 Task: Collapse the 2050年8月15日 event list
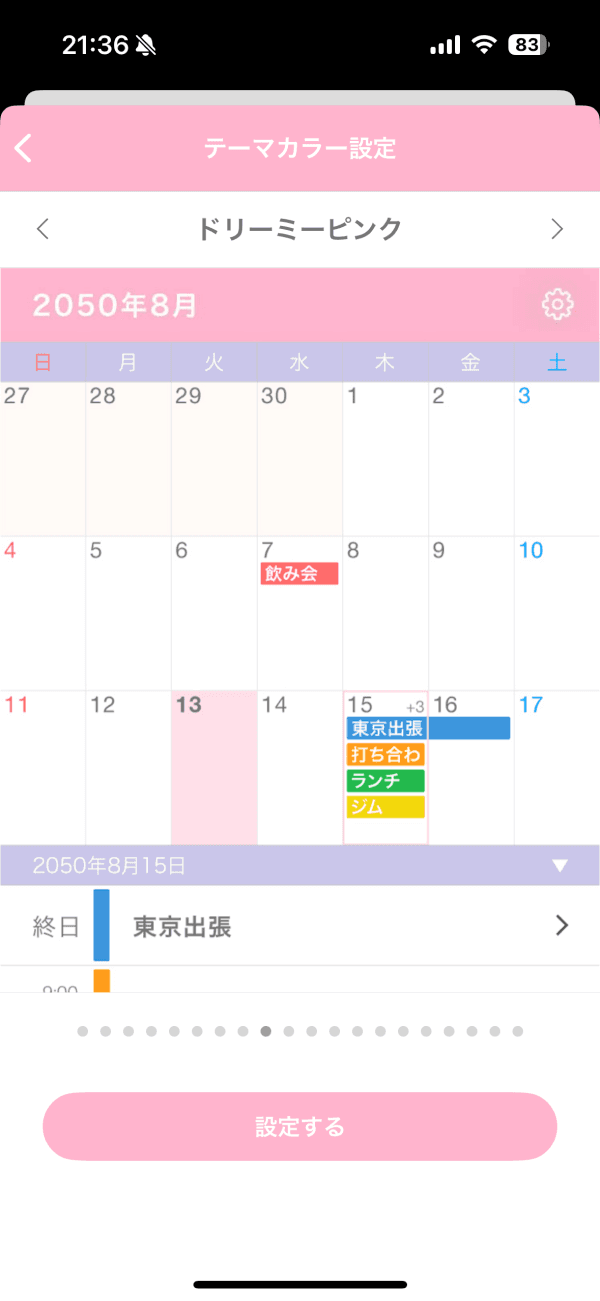click(x=560, y=866)
